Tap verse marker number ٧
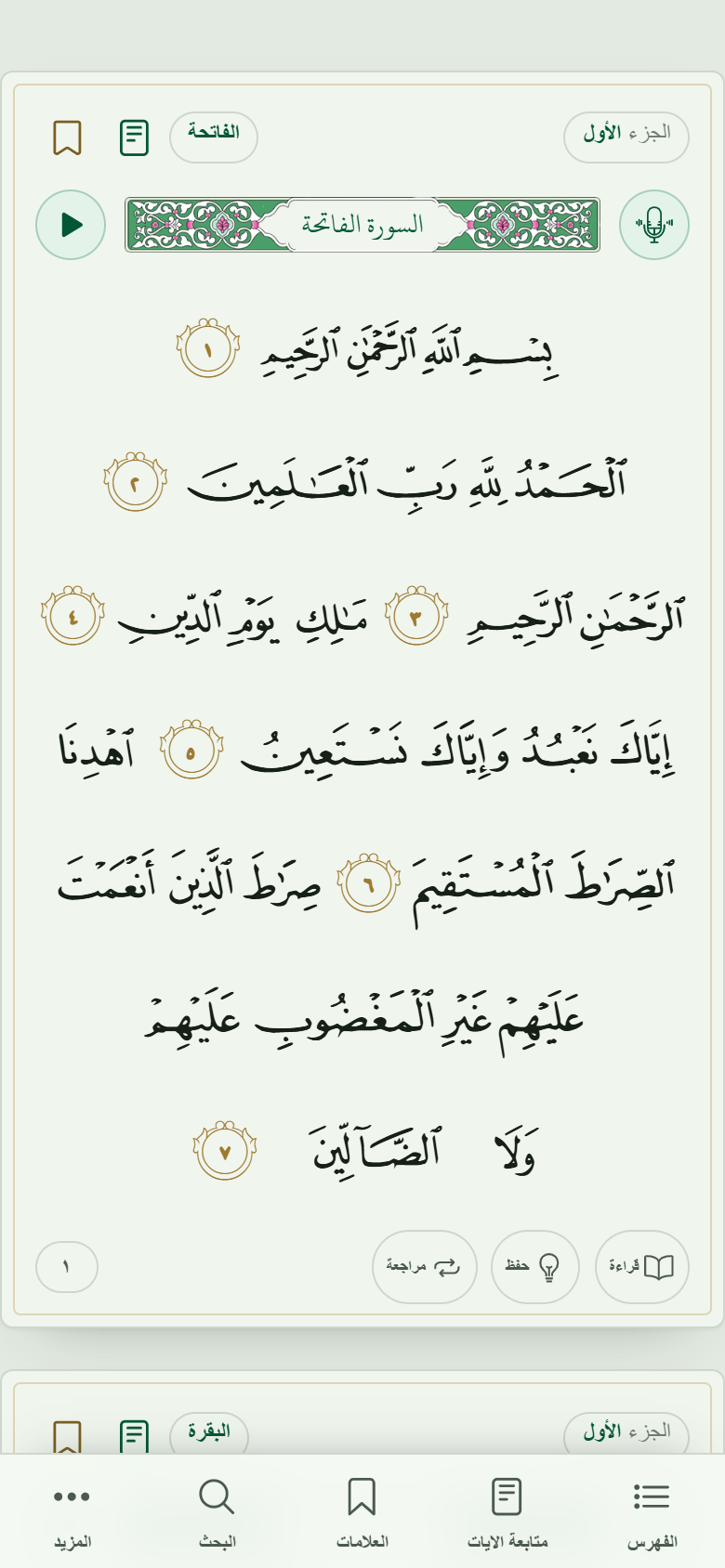The height and width of the screenshot is (1568, 725). pyautogui.click(x=225, y=1150)
